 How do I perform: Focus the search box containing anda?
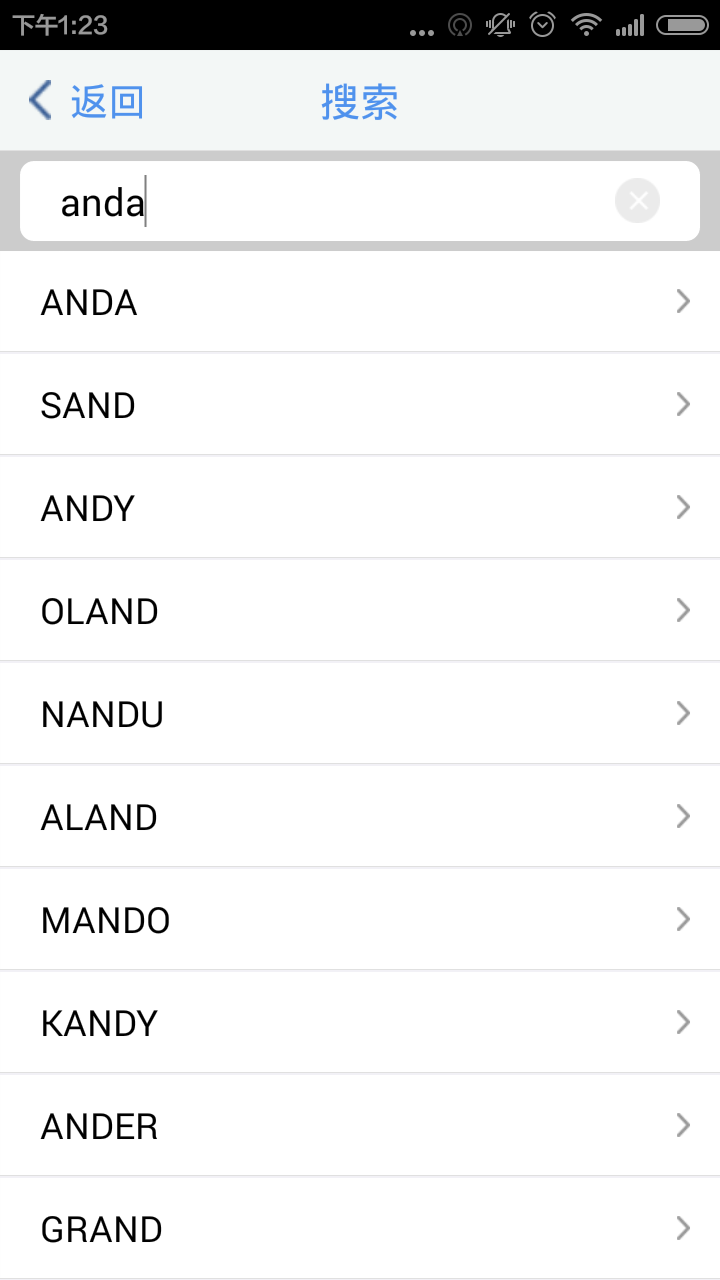[320, 202]
